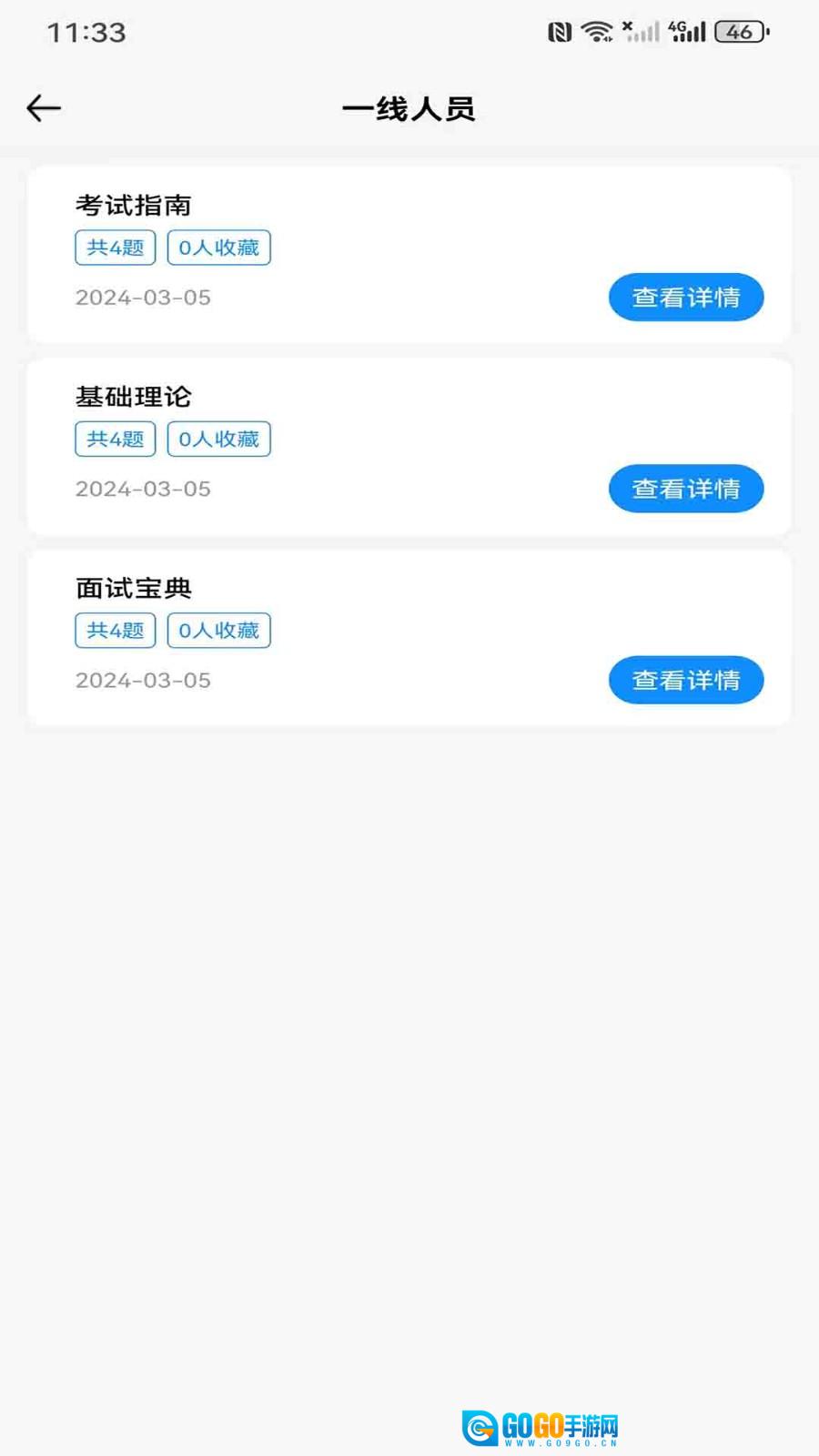The width and height of the screenshot is (819, 1456).
Task: View details for 考试指南
Action: tap(685, 298)
